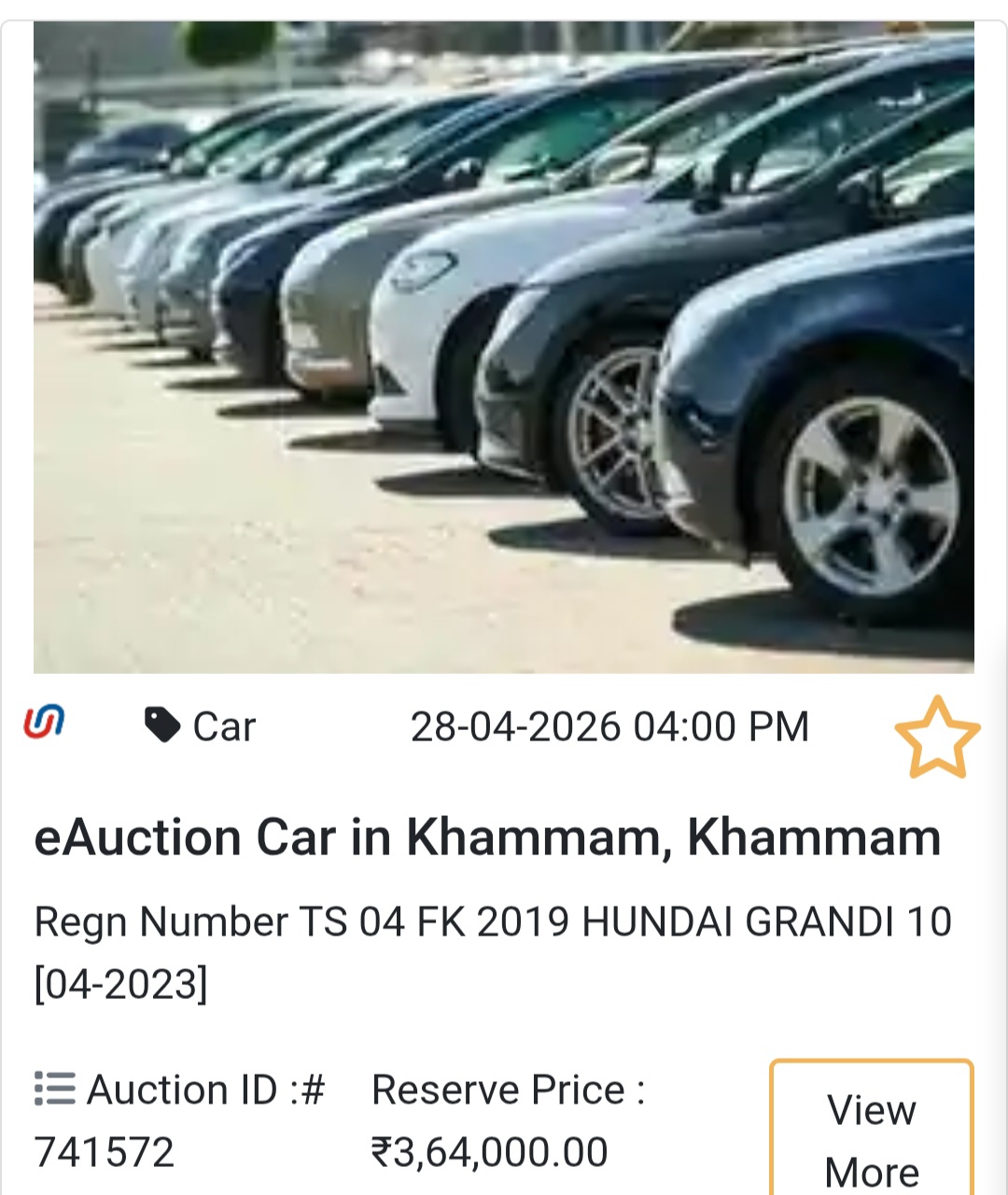The image size is (1008, 1195).
Task: Open the eAuction Car in Khammam listing
Action: pyautogui.click(x=487, y=837)
